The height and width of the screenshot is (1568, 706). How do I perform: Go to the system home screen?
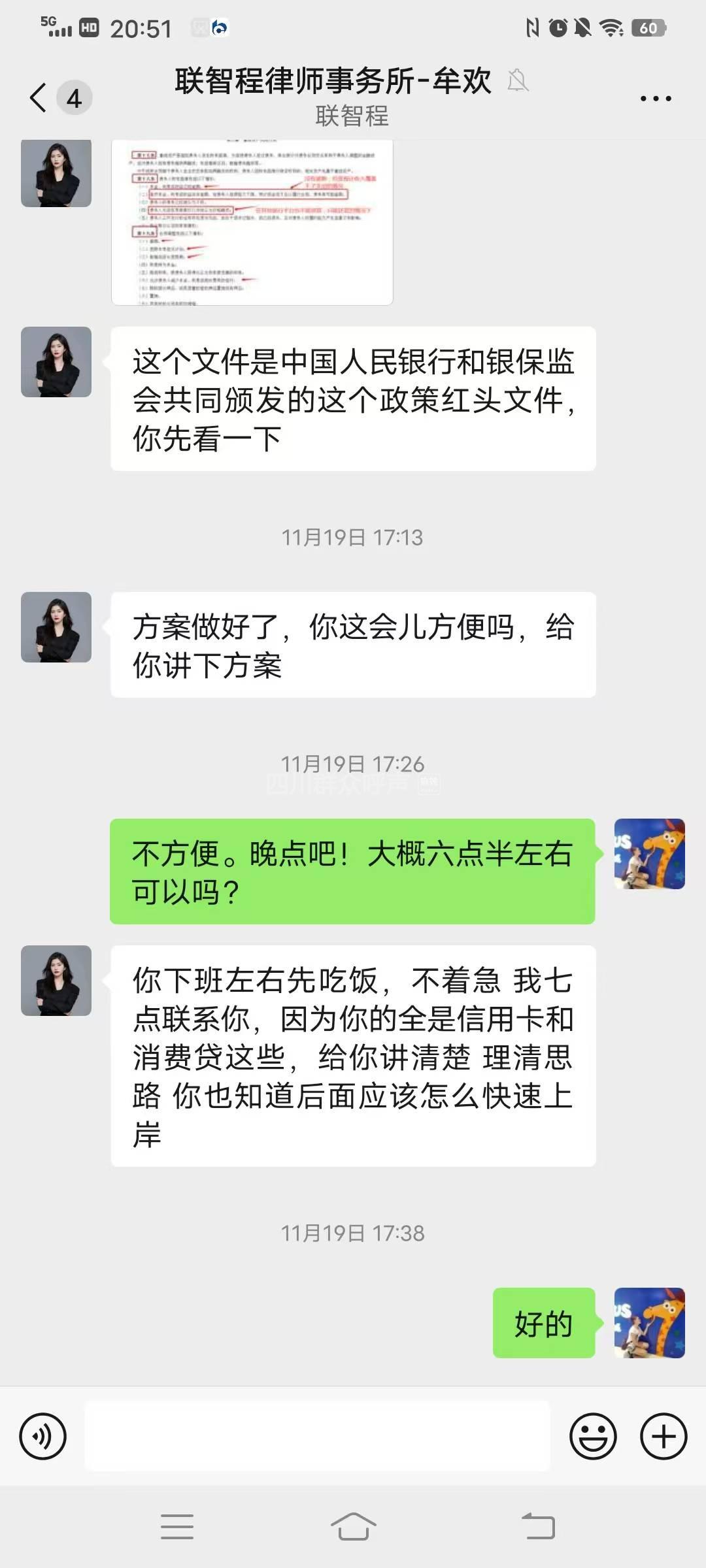pos(353,1527)
